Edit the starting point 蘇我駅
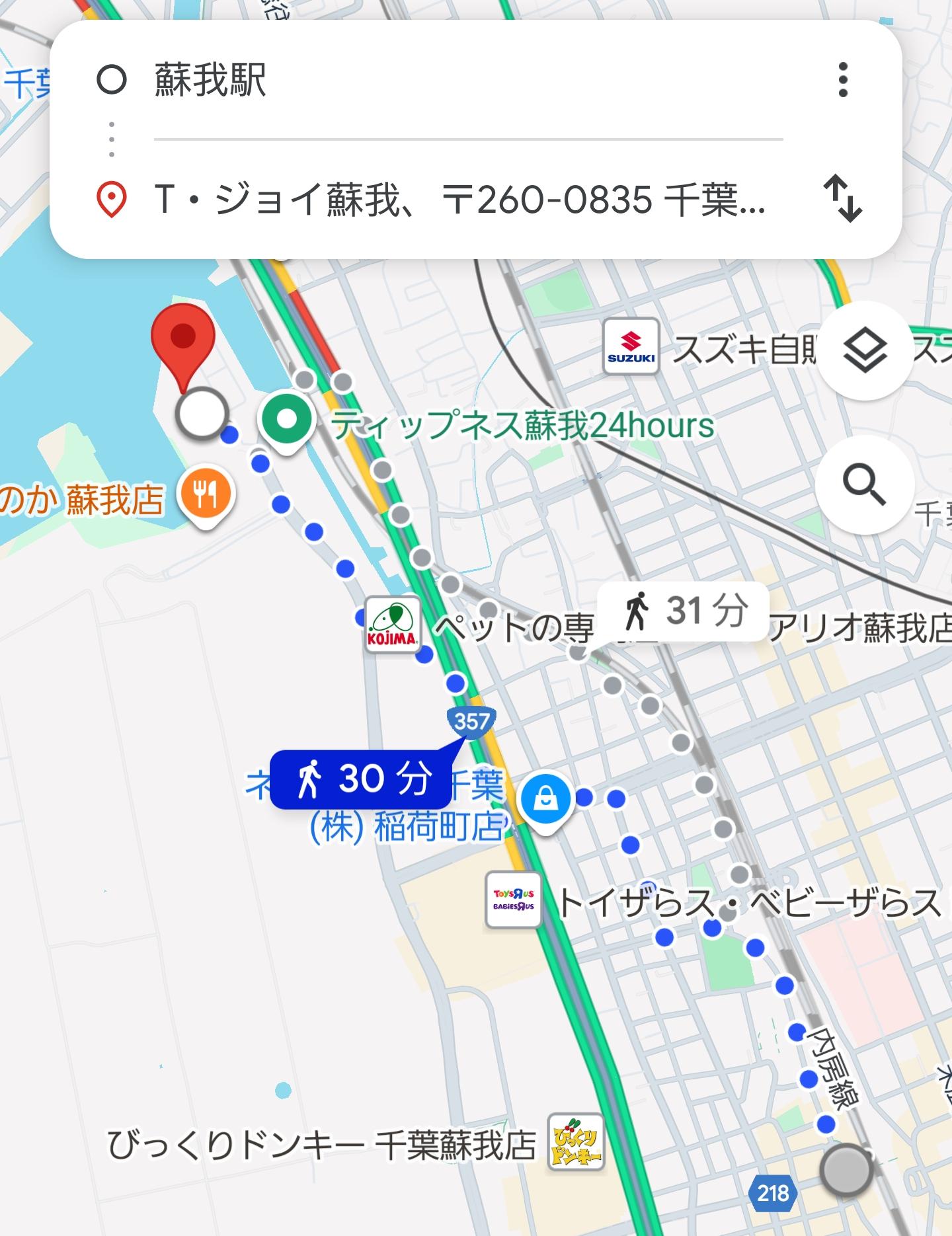This screenshot has width=952, height=1236. pyautogui.click(x=463, y=81)
